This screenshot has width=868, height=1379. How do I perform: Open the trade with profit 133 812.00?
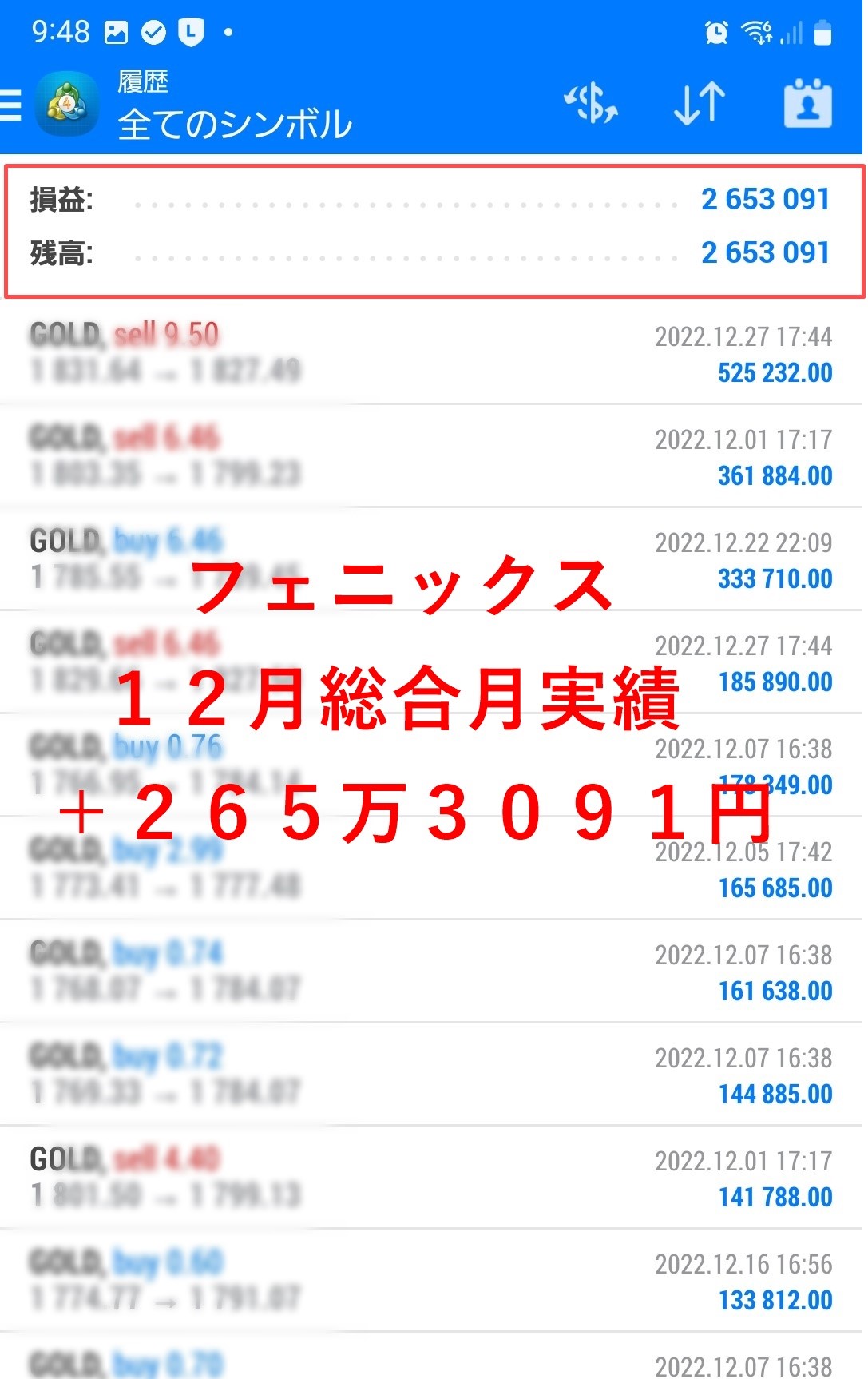(431, 1282)
